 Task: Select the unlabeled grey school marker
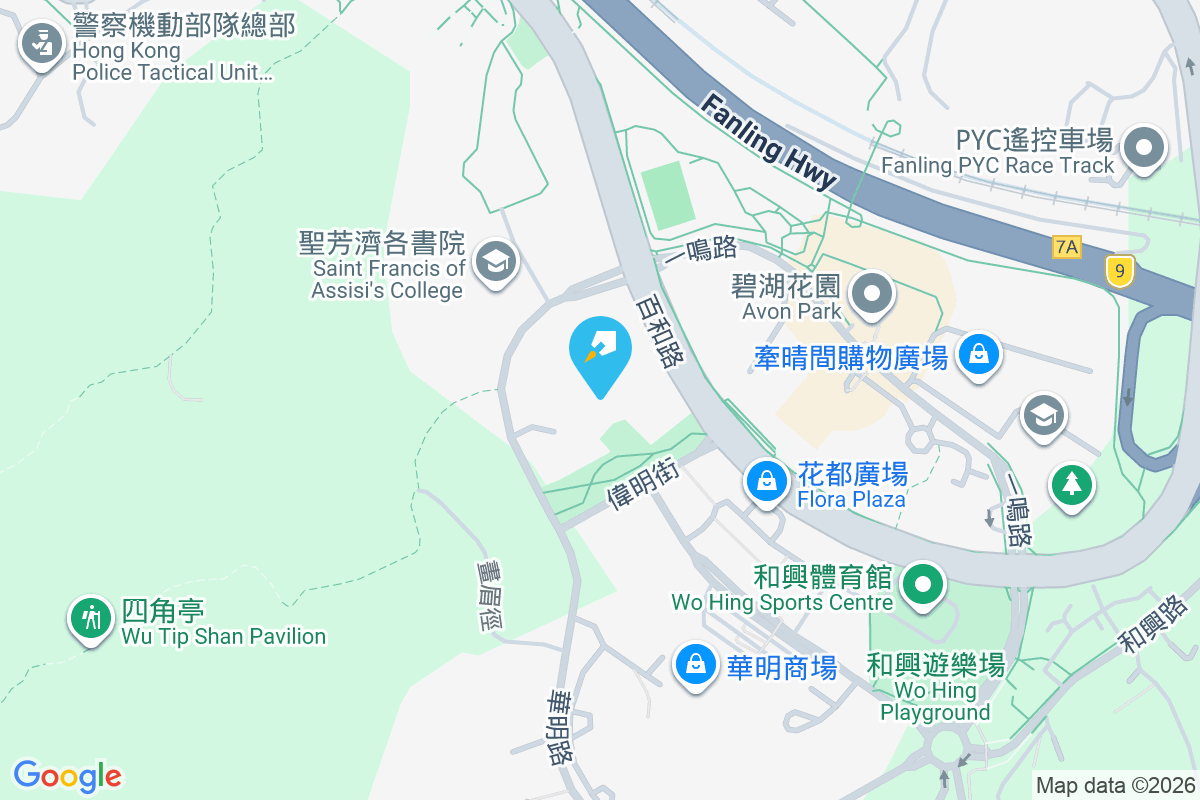1043,416
